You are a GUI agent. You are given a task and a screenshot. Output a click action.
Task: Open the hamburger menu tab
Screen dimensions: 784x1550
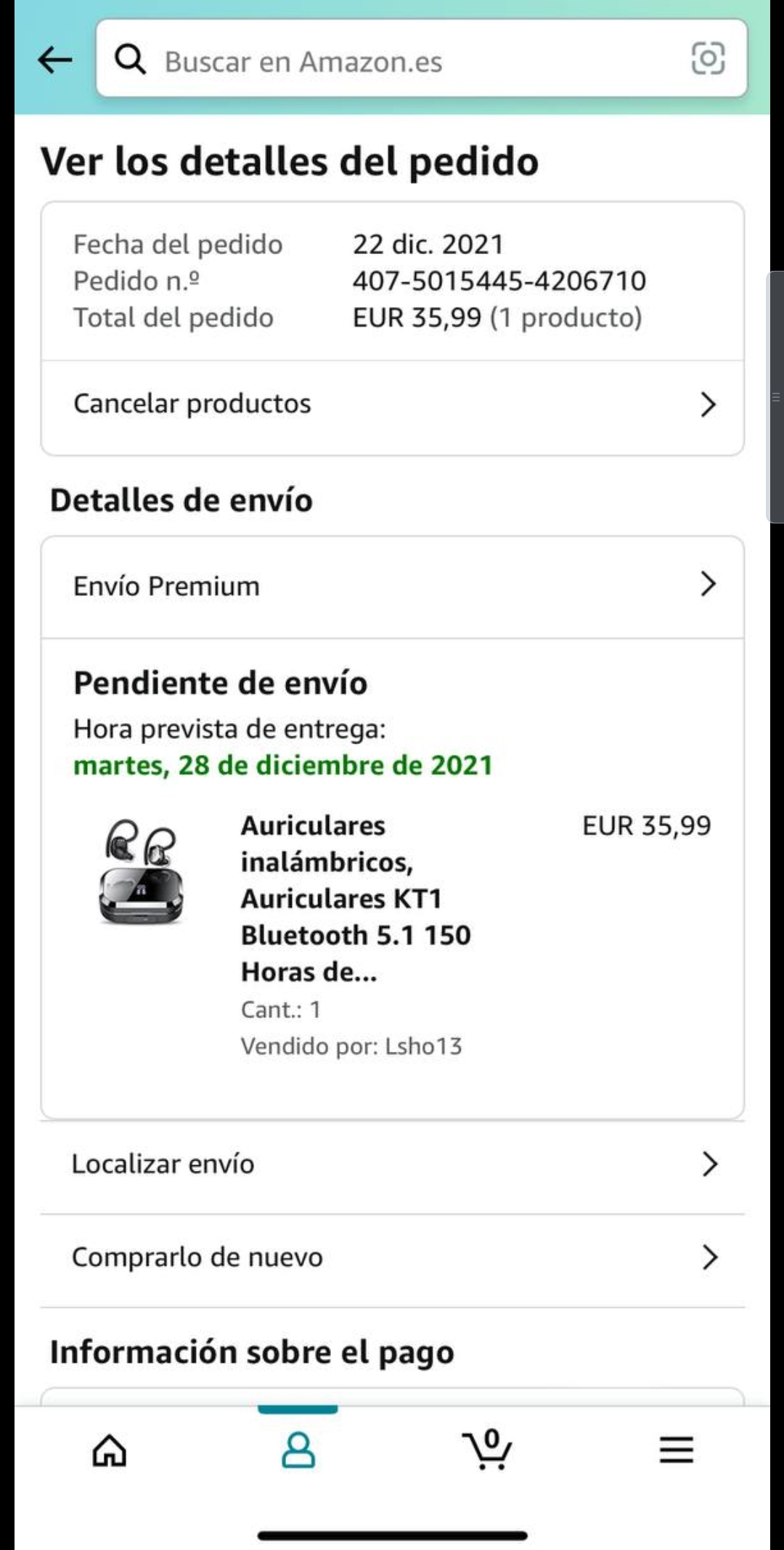676,1451
